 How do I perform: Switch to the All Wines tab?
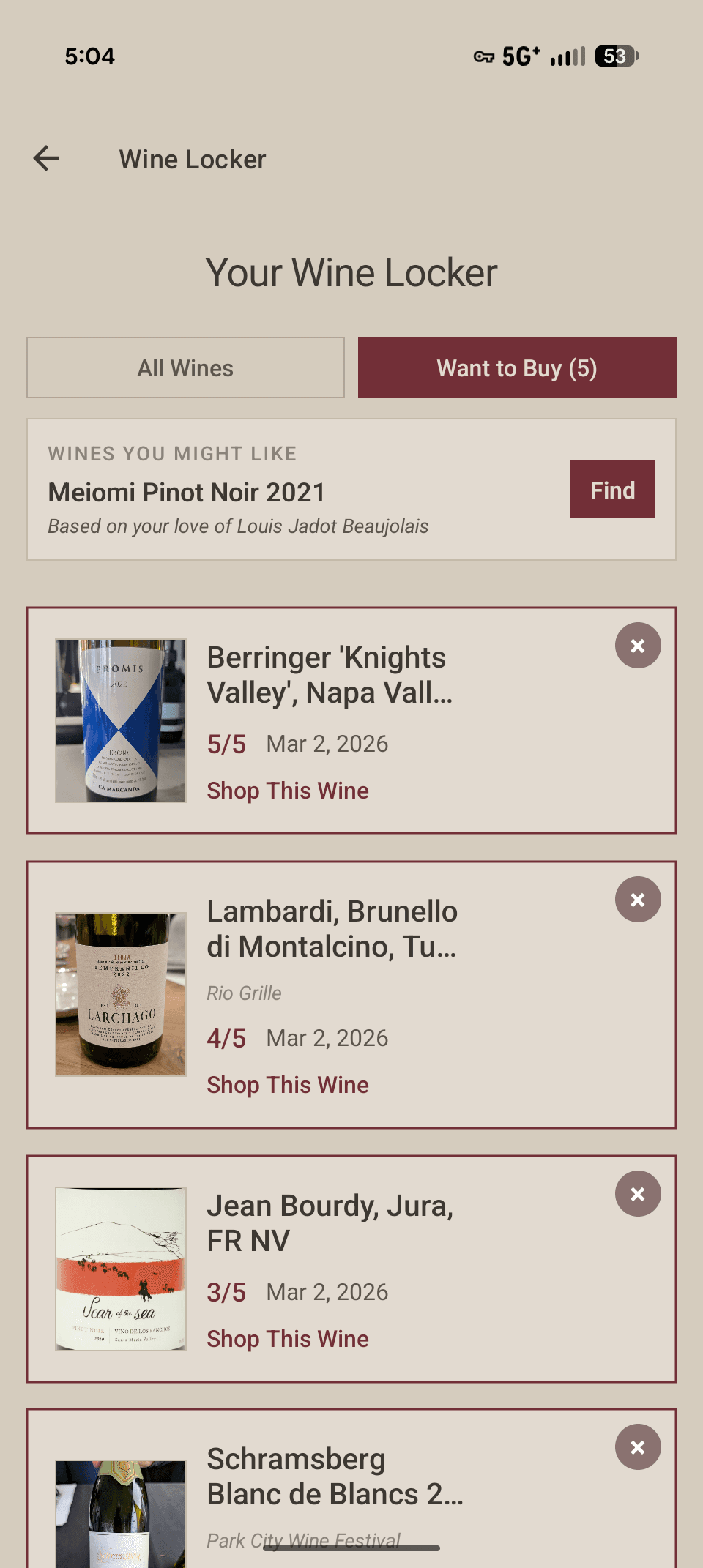coord(185,367)
